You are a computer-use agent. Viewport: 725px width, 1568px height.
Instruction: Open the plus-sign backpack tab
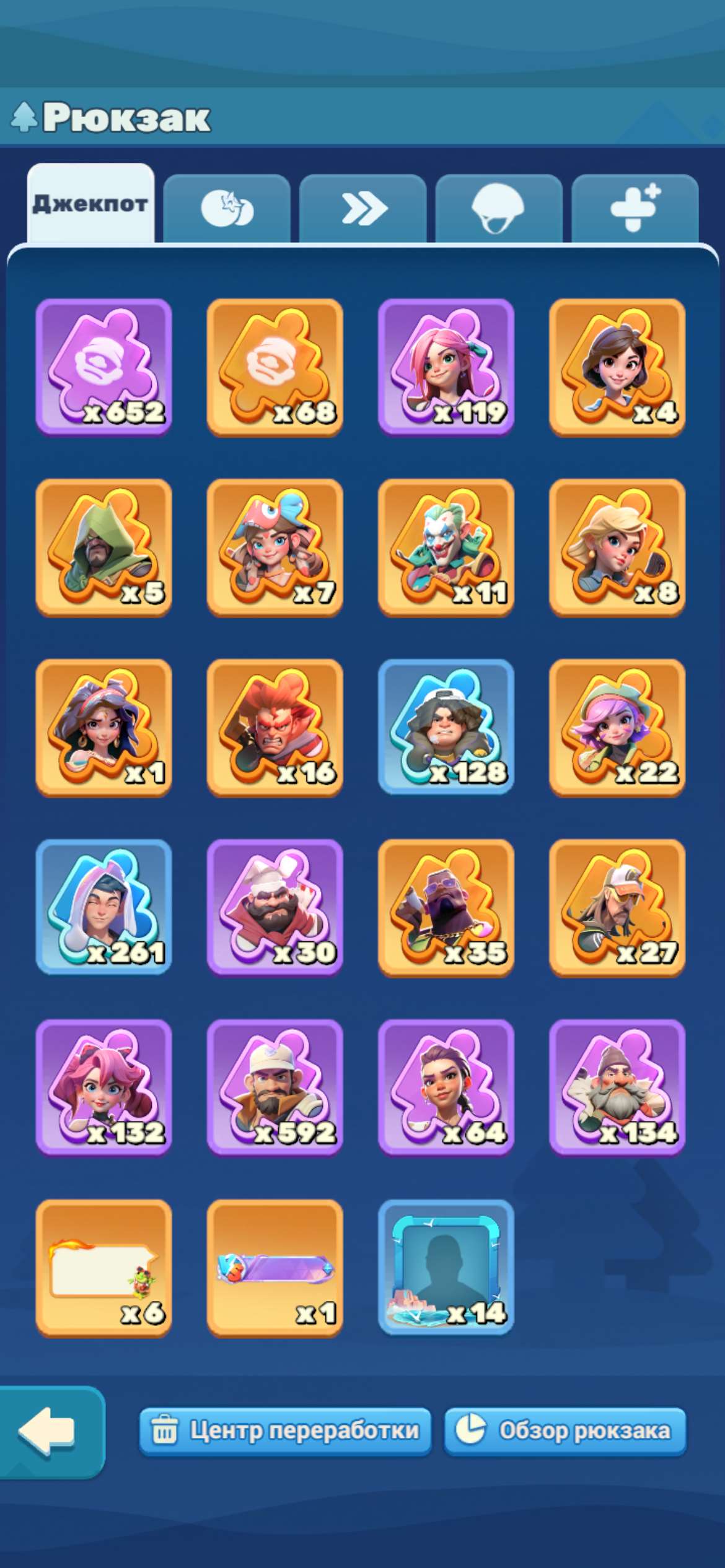635,209
